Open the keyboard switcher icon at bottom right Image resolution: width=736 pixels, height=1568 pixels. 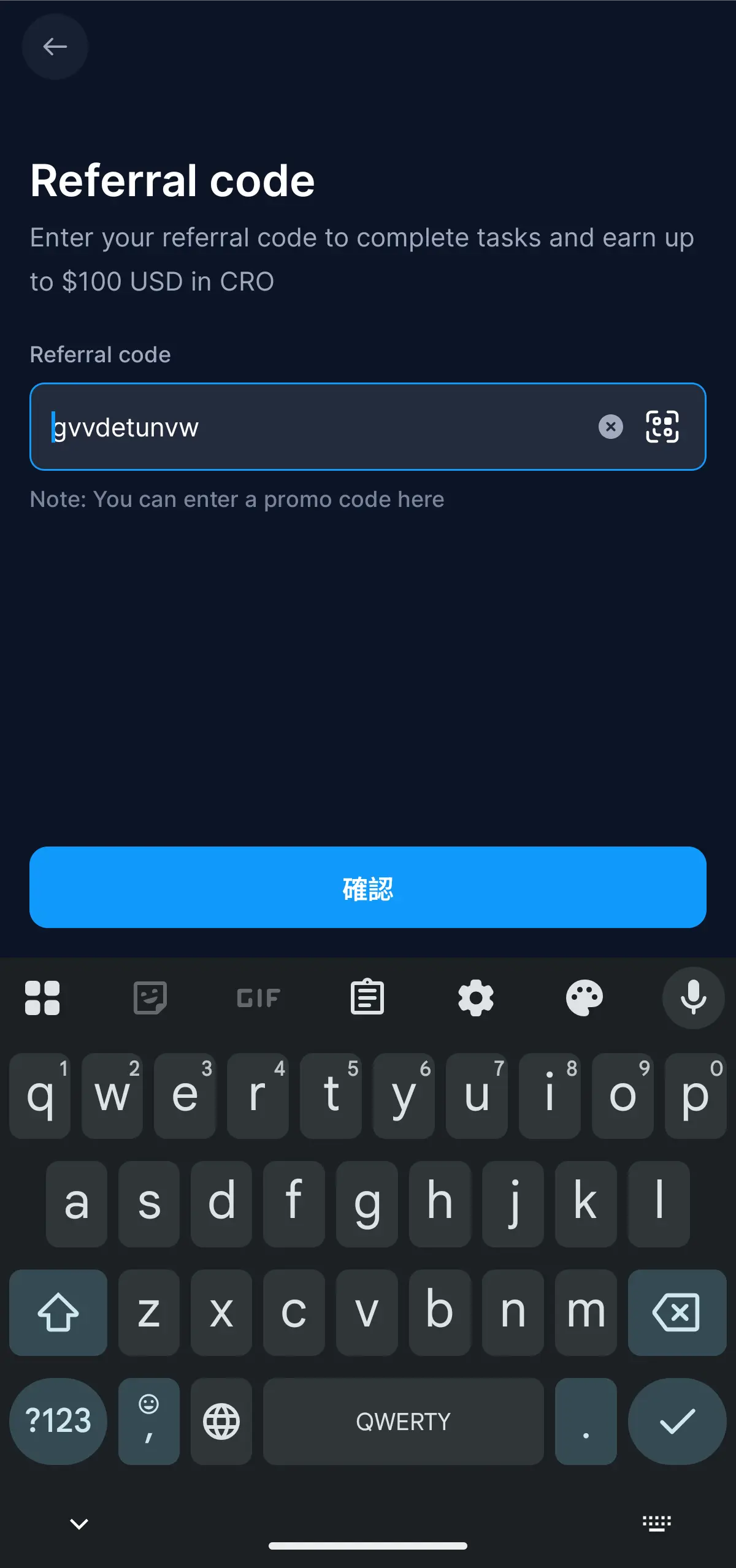tap(657, 1524)
